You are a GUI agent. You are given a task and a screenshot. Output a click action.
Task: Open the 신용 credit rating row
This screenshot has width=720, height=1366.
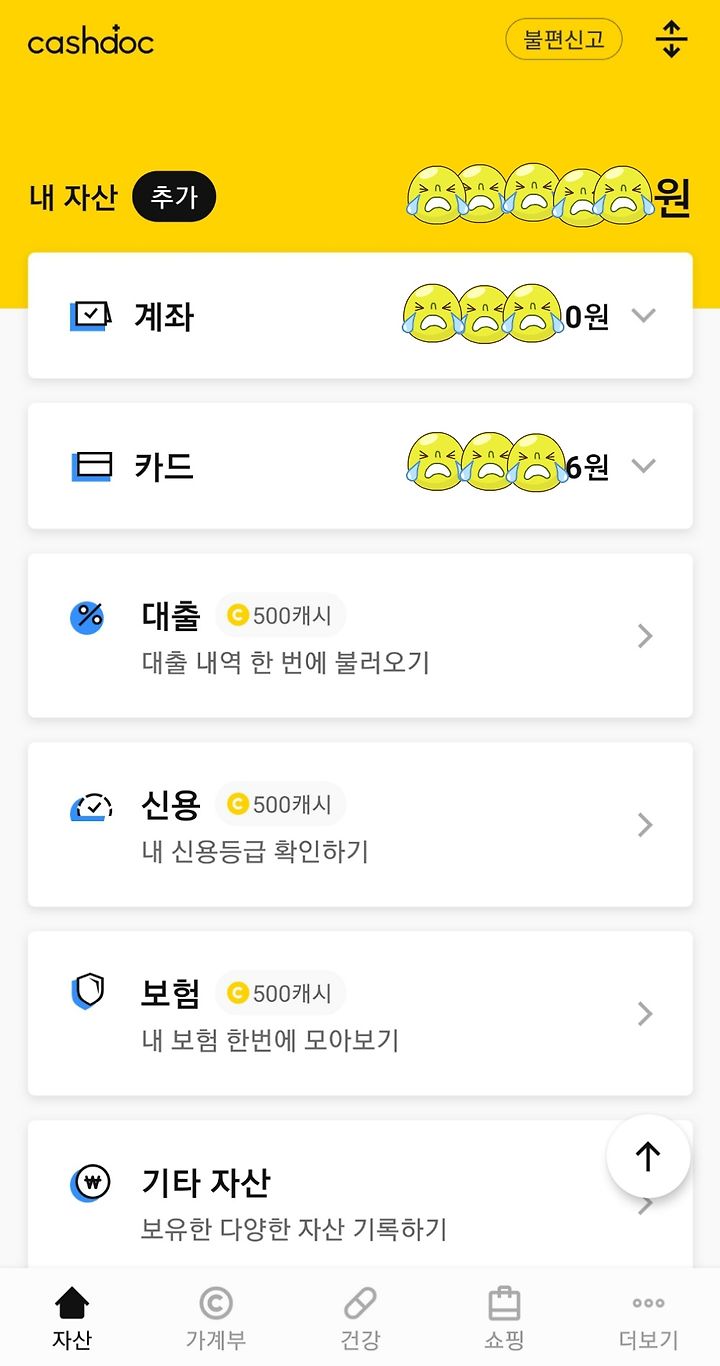pyautogui.click(x=360, y=824)
